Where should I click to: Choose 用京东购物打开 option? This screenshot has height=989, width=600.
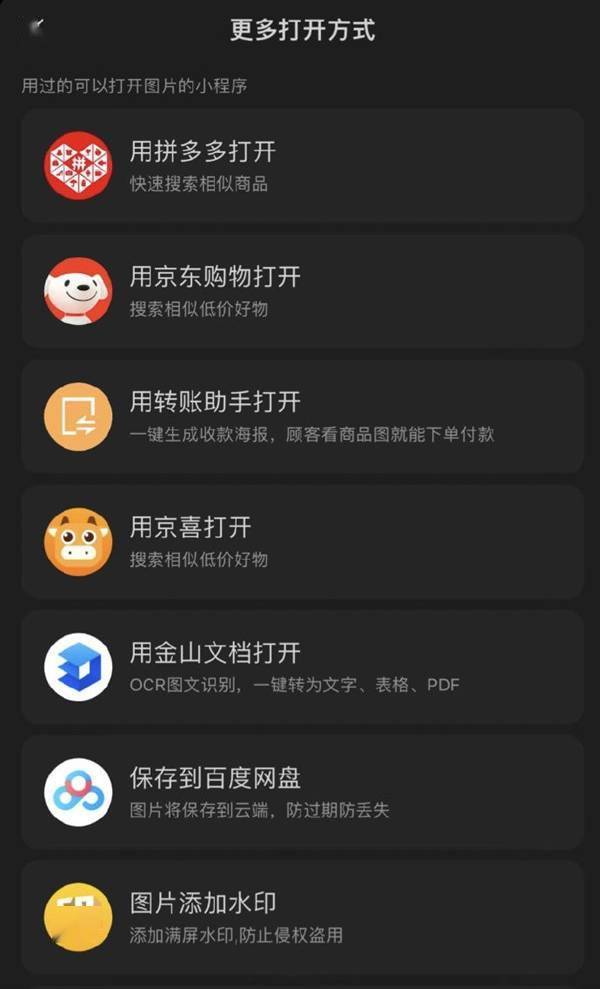[302, 291]
